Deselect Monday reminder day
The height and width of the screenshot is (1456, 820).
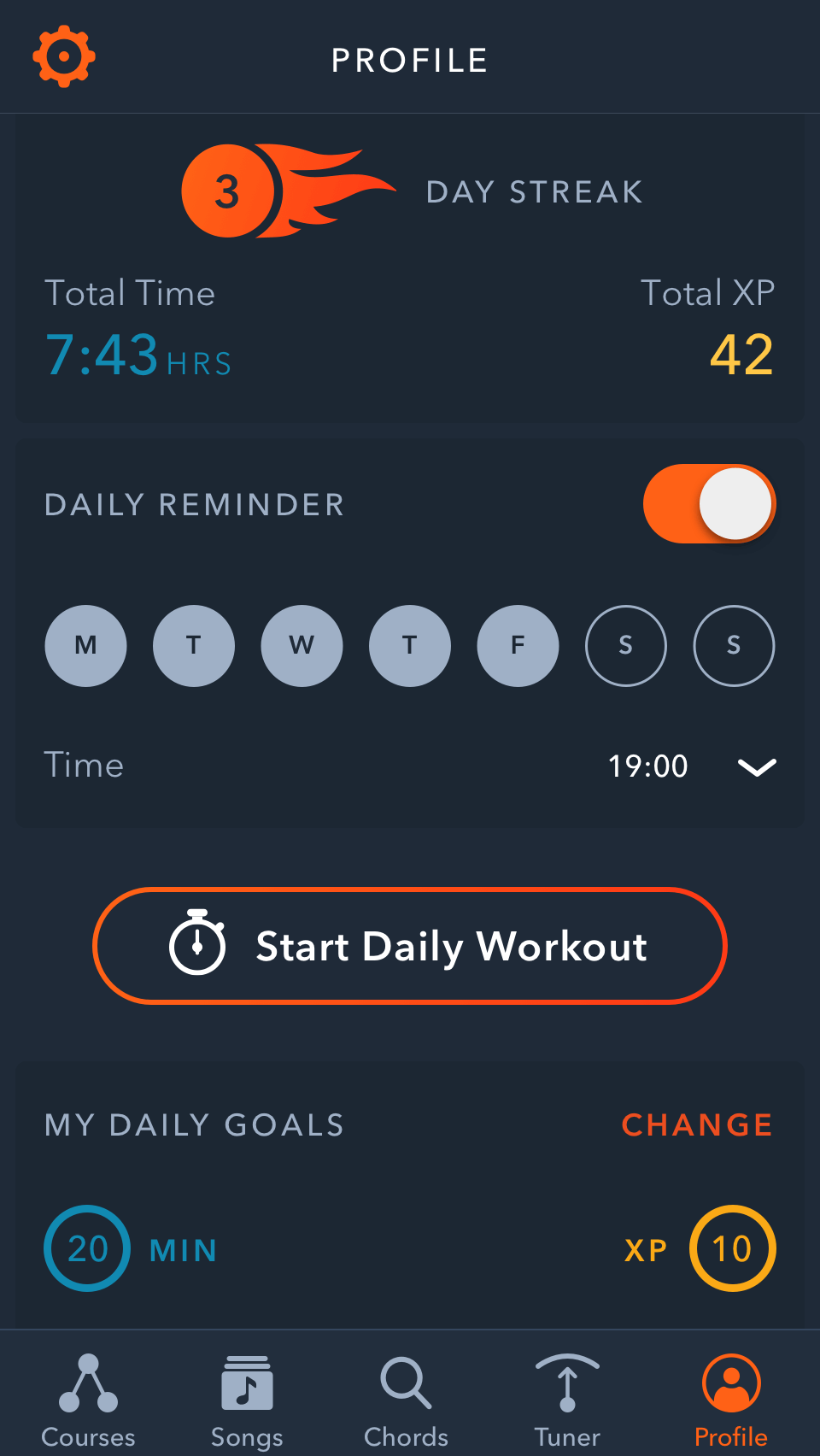point(85,645)
